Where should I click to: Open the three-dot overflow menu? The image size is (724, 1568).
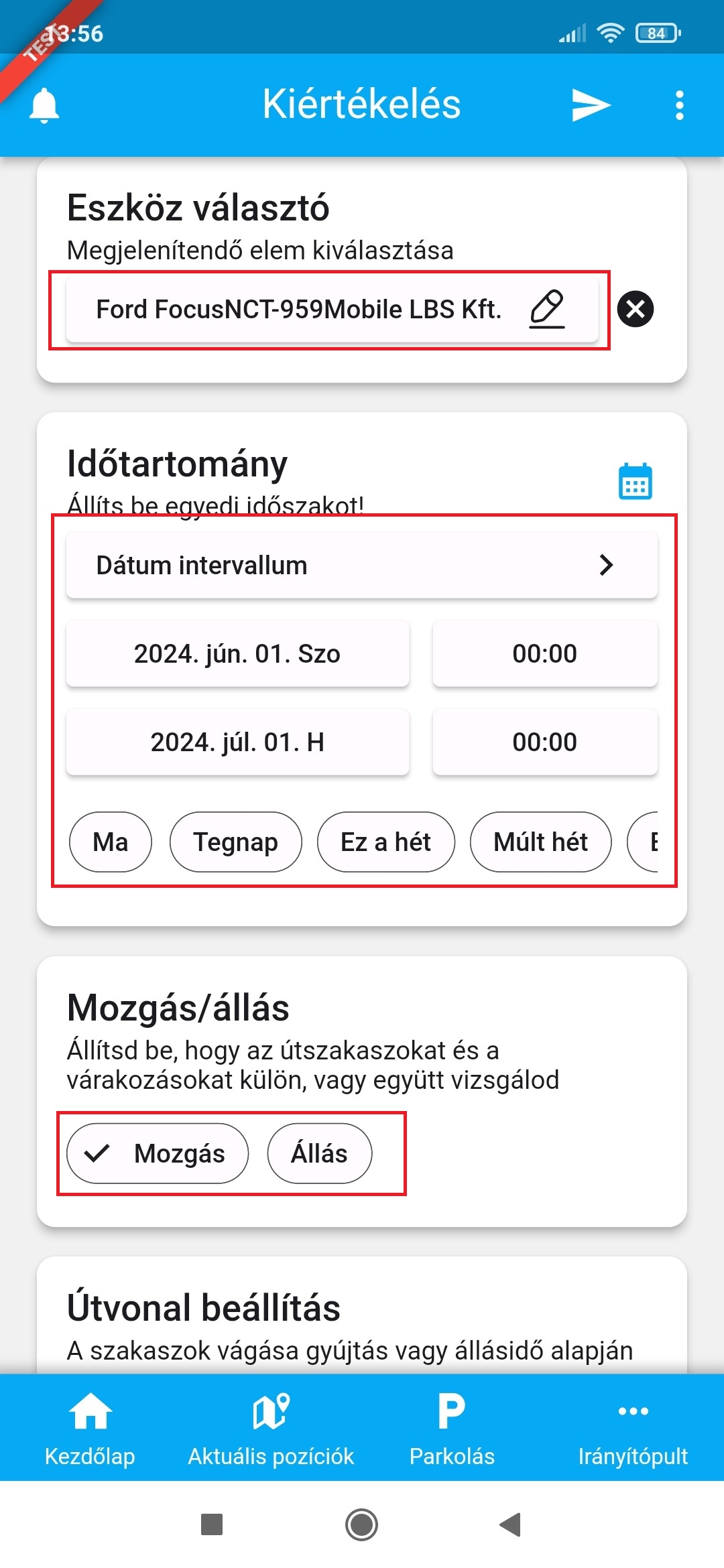tap(679, 105)
